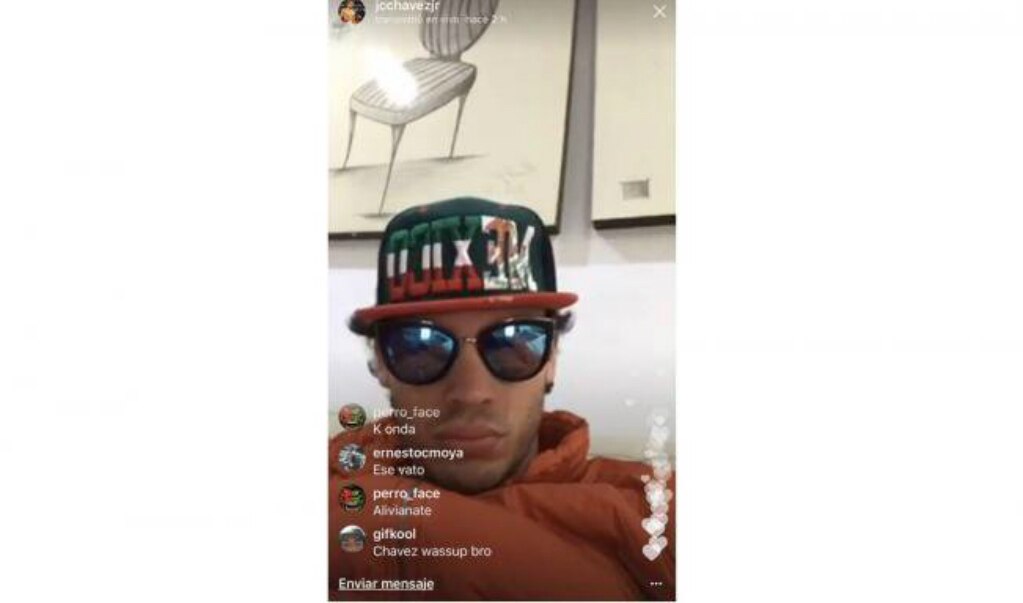Image resolution: width=1023 pixels, height=603 pixels.
Task: Open ernestocmoya's commenter profile
Action: pyautogui.click(x=352, y=459)
